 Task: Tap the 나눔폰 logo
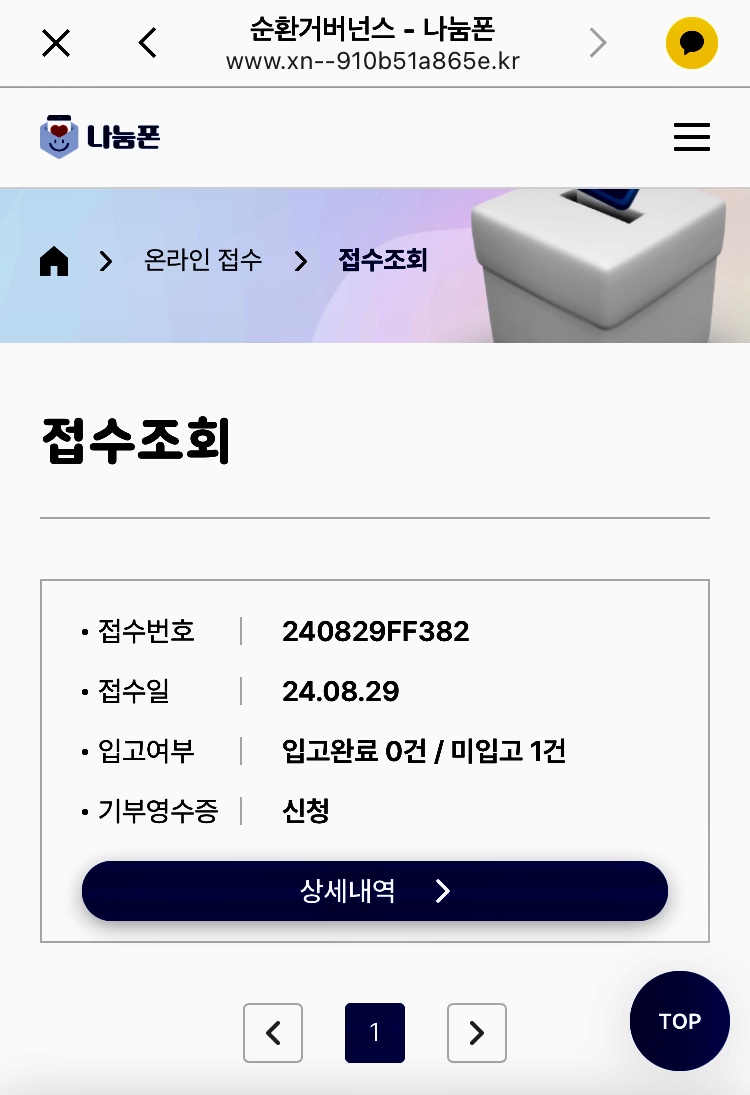[100, 137]
